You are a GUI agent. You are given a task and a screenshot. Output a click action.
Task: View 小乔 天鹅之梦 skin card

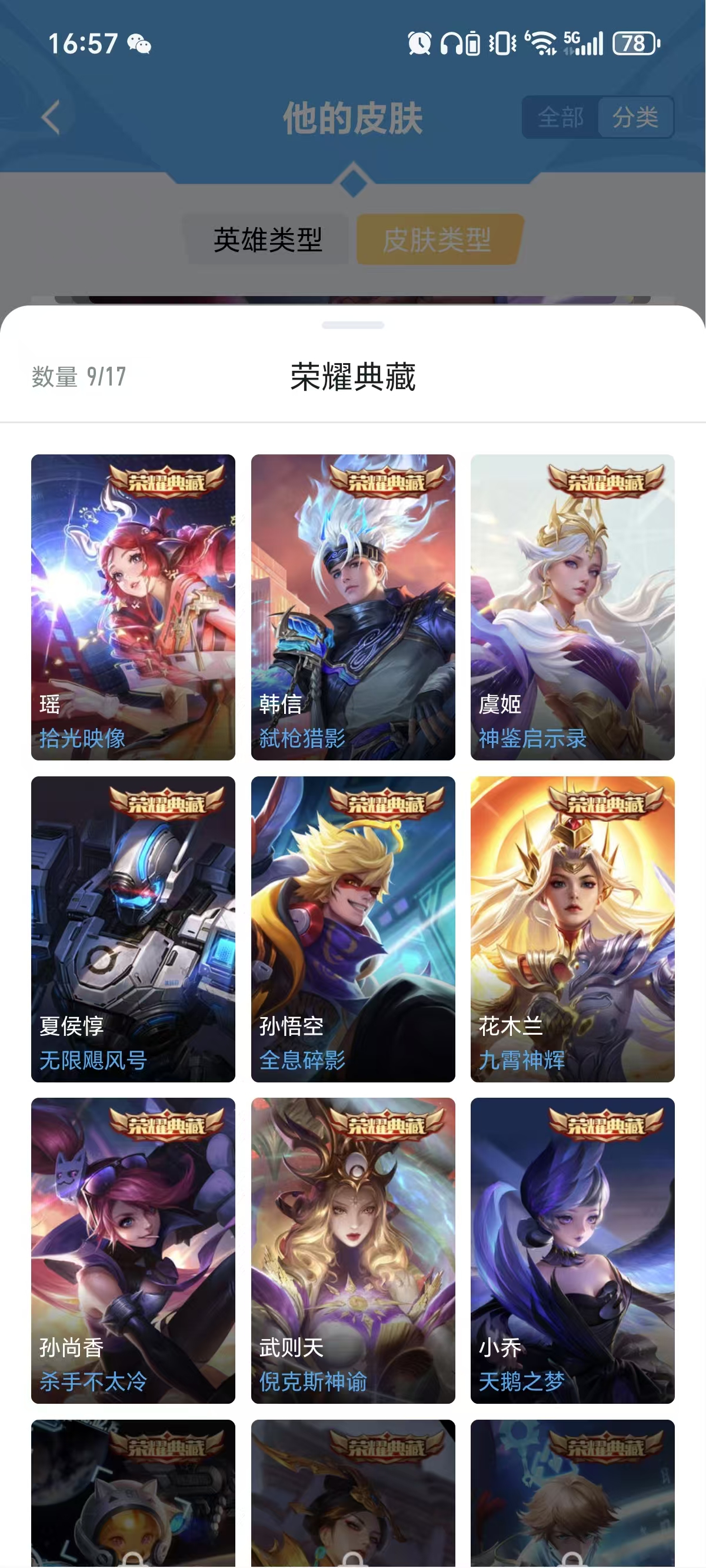click(x=572, y=1250)
